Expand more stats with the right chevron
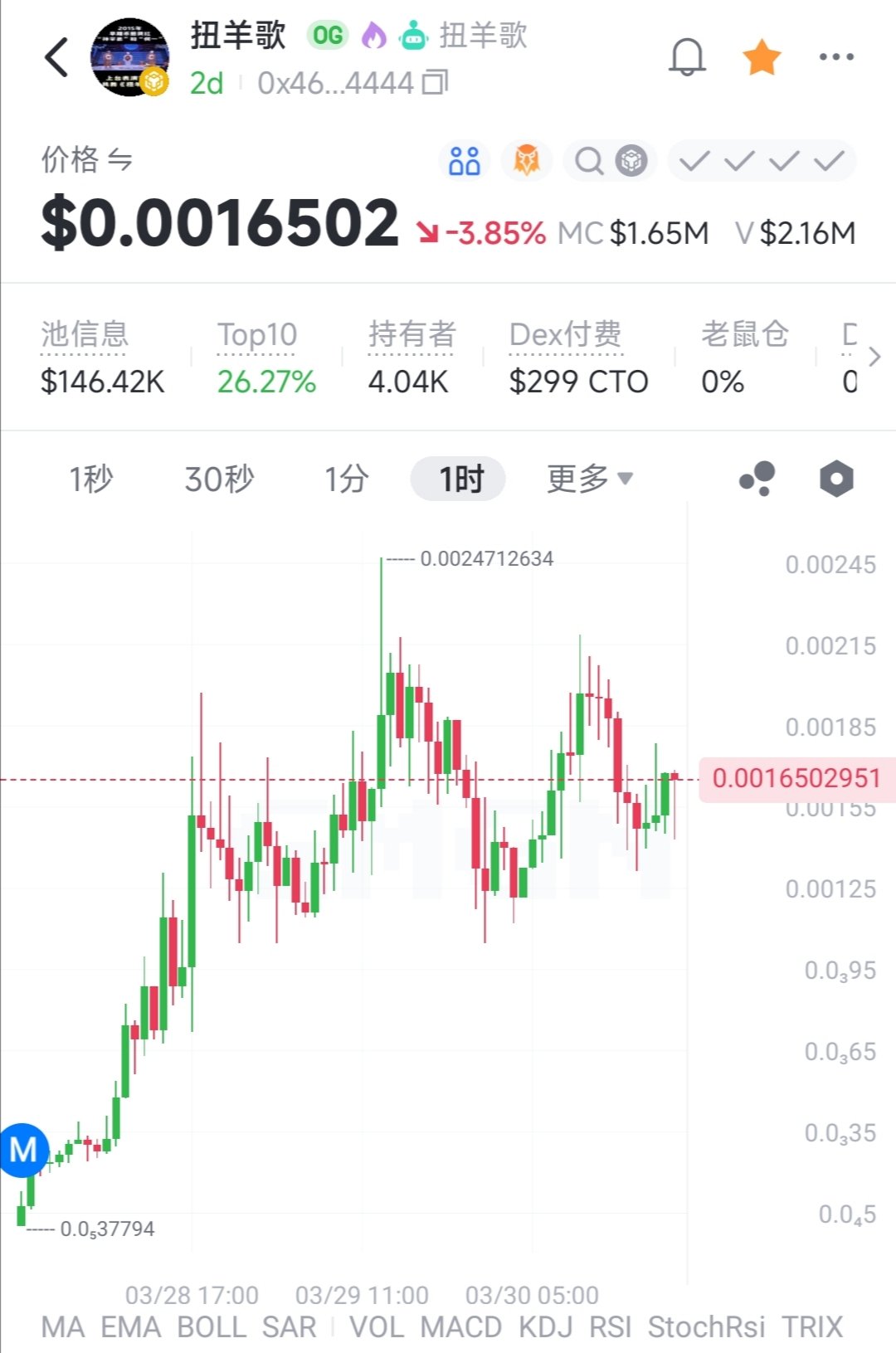The height and width of the screenshot is (1353, 896). click(874, 358)
